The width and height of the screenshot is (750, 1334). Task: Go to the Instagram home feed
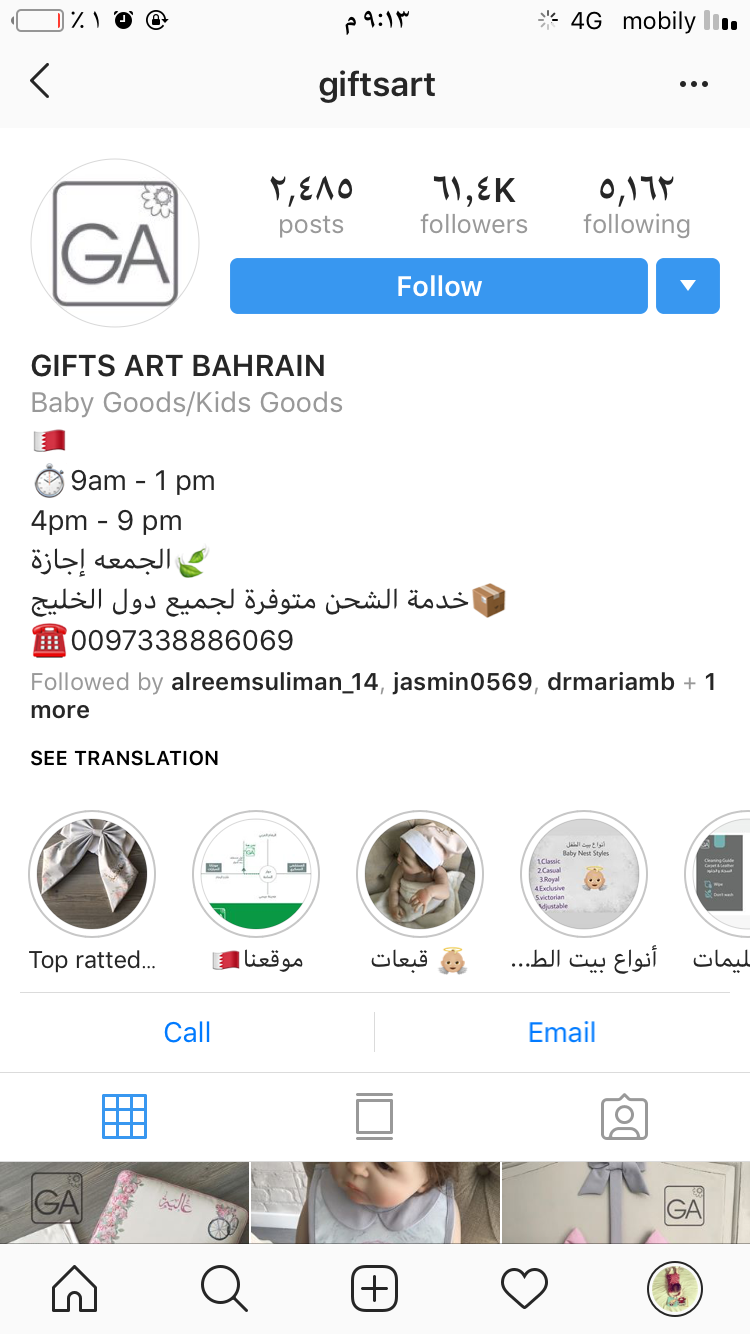point(75,1288)
